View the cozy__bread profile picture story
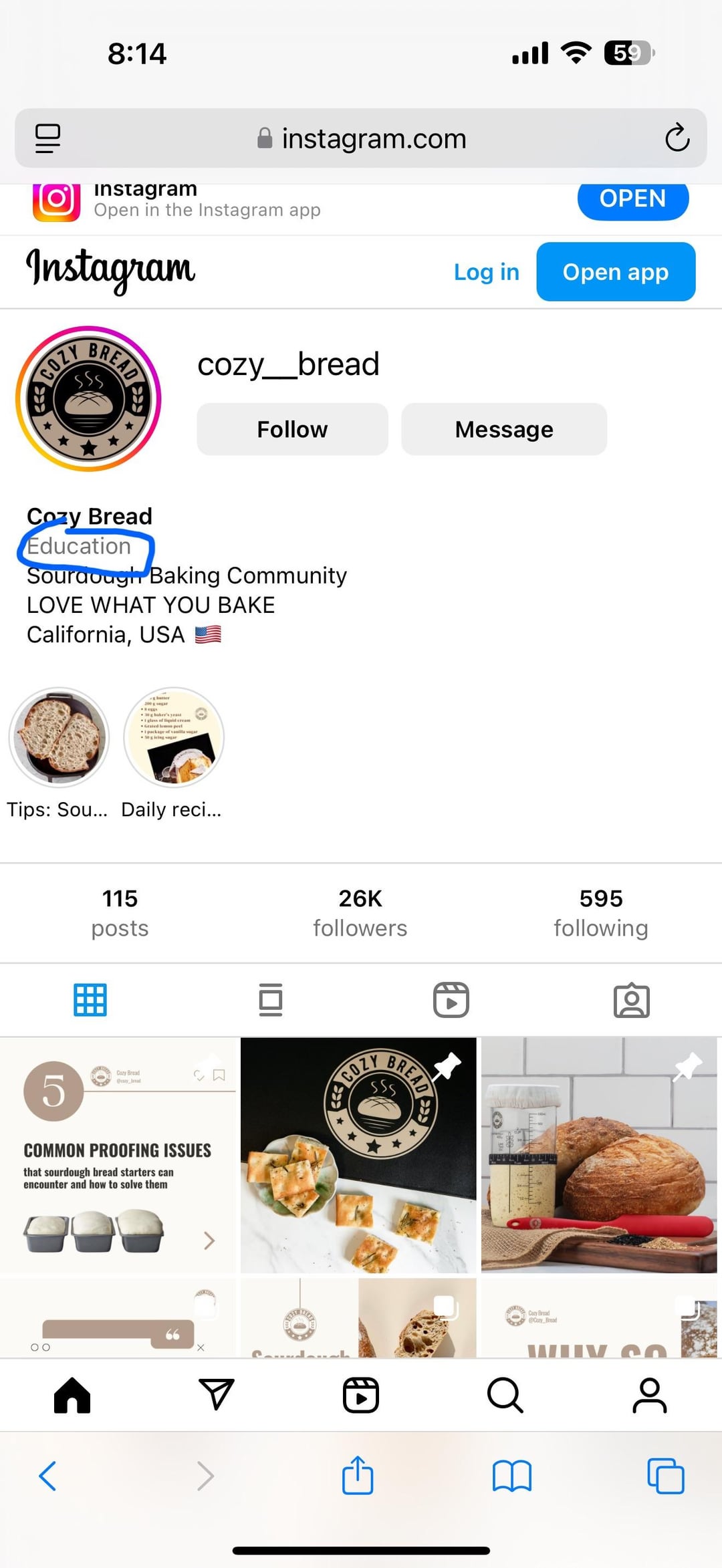Viewport: 722px width, 1568px height. (88, 399)
